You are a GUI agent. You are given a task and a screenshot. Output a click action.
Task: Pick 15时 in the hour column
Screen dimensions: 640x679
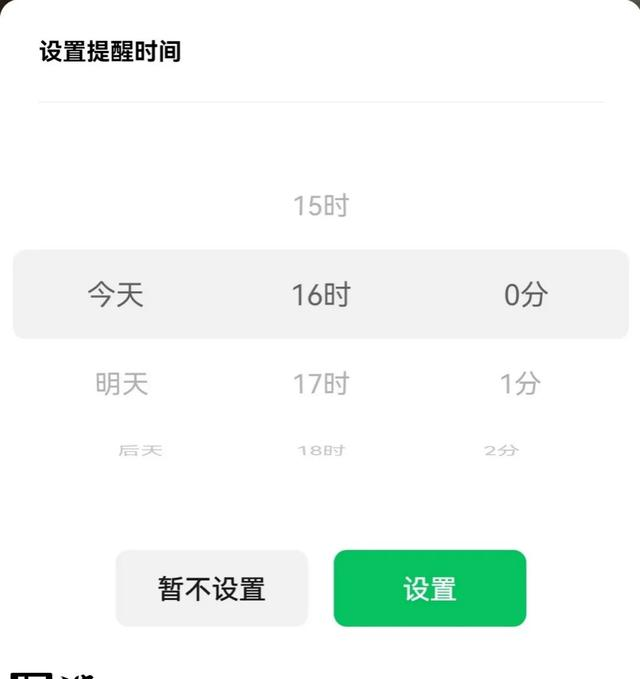click(x=321, y=207)
